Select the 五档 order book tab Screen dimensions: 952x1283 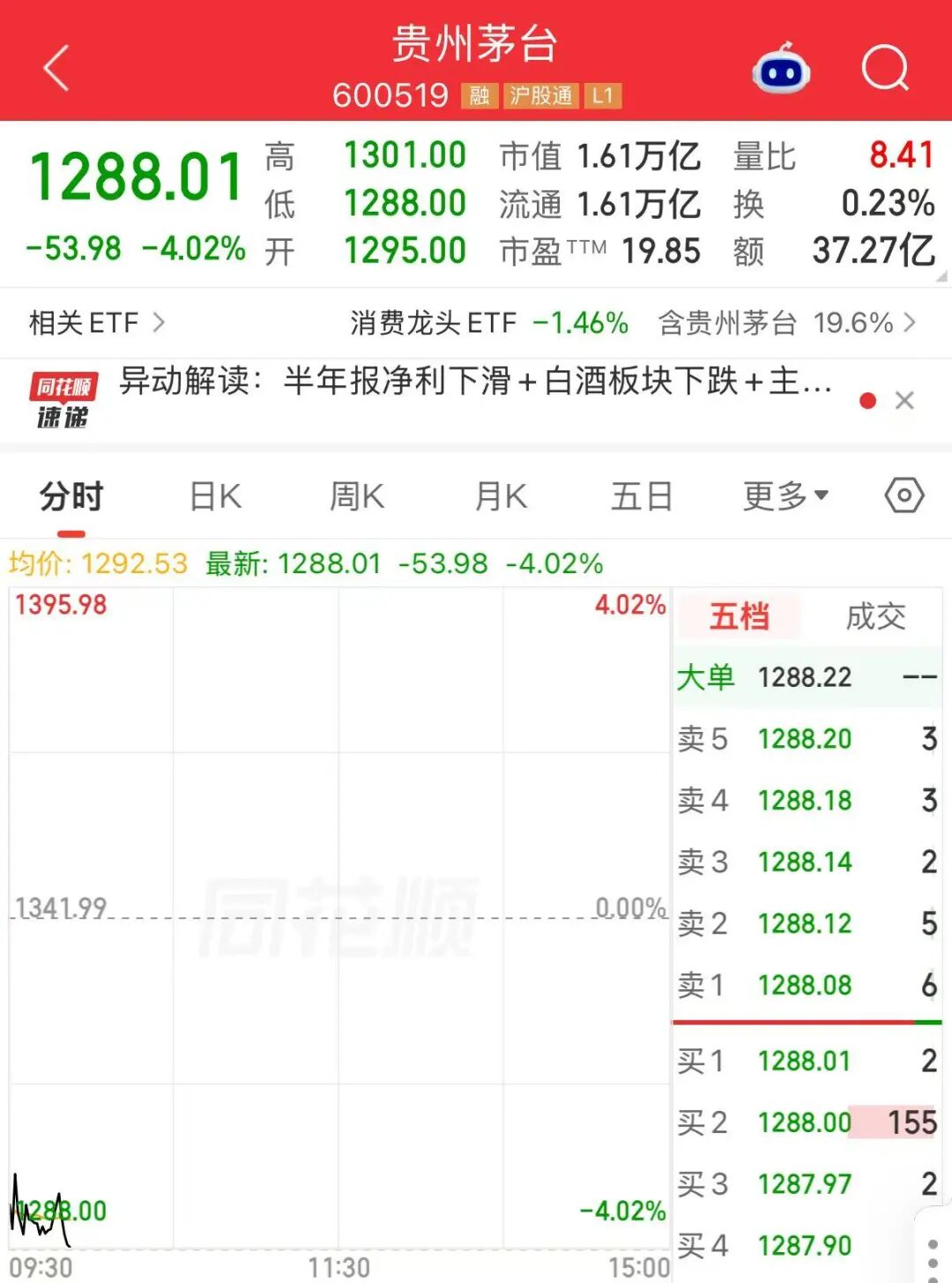pyautogui.click(x=740, y=616)
